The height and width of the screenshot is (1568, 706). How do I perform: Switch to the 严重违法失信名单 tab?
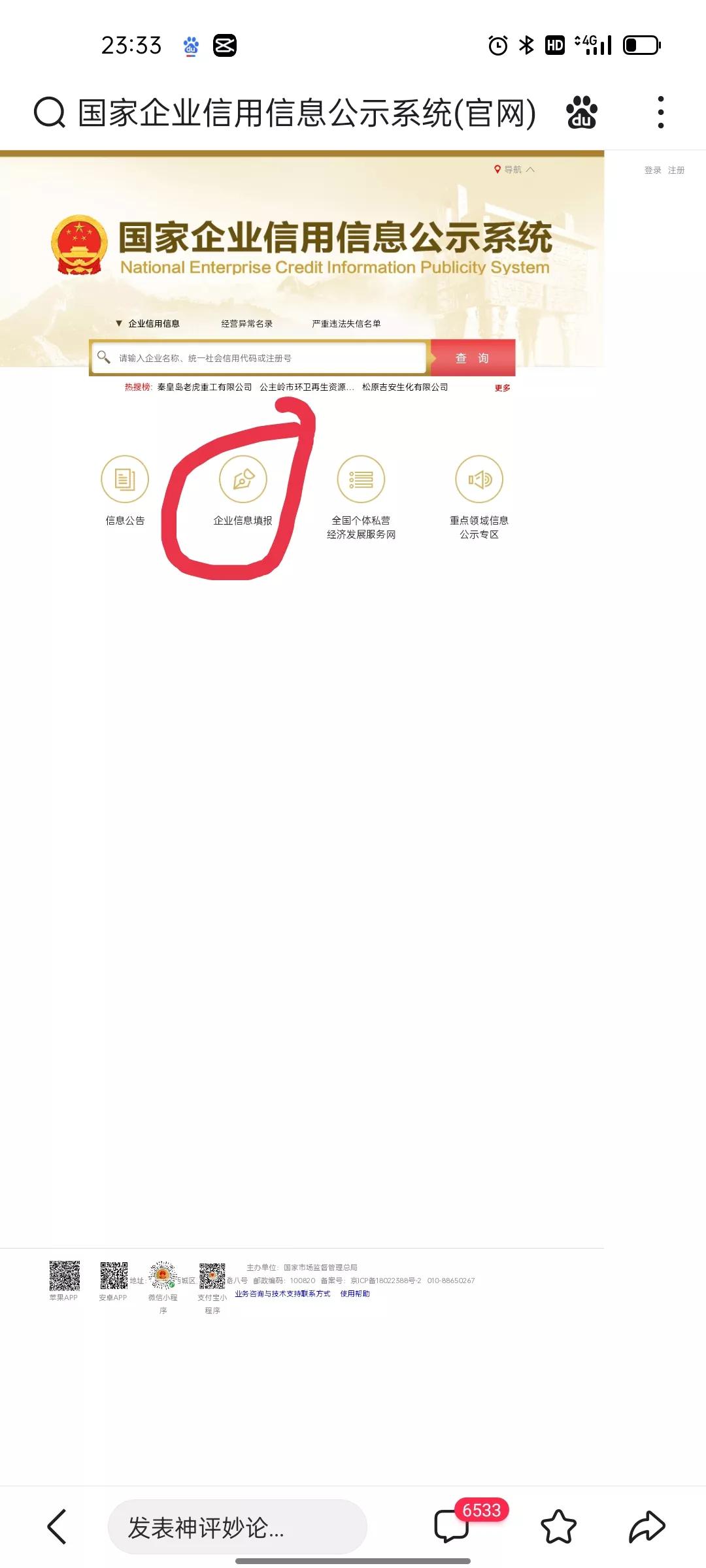[x=346, y=323]
